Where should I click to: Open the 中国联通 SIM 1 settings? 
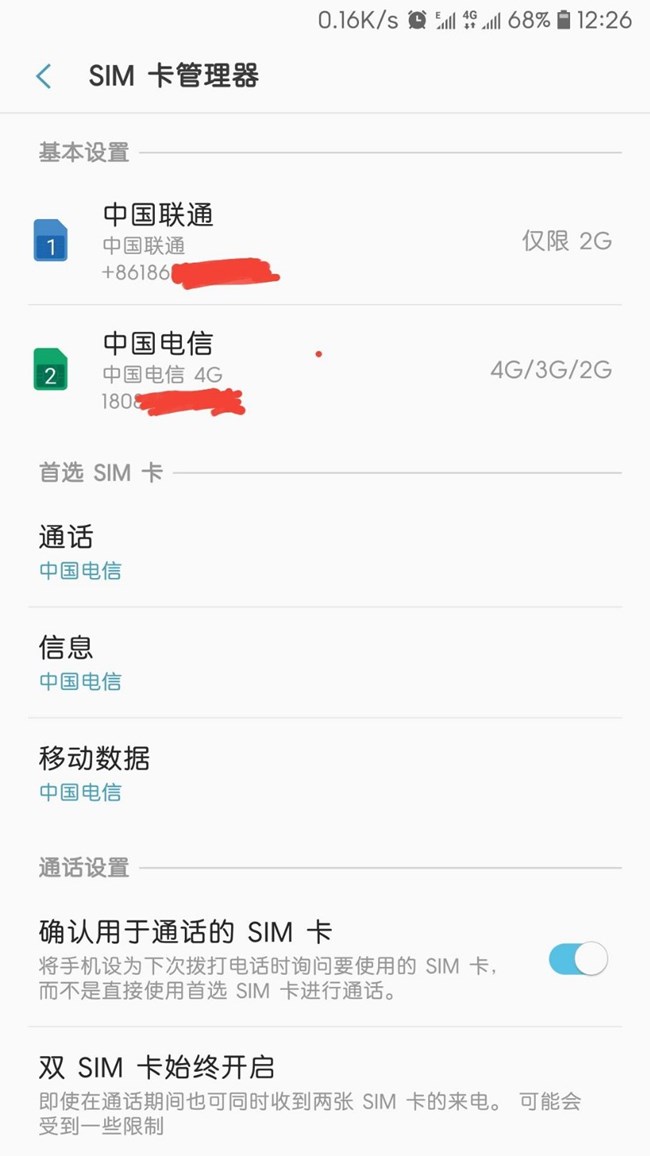coord(325,241)
